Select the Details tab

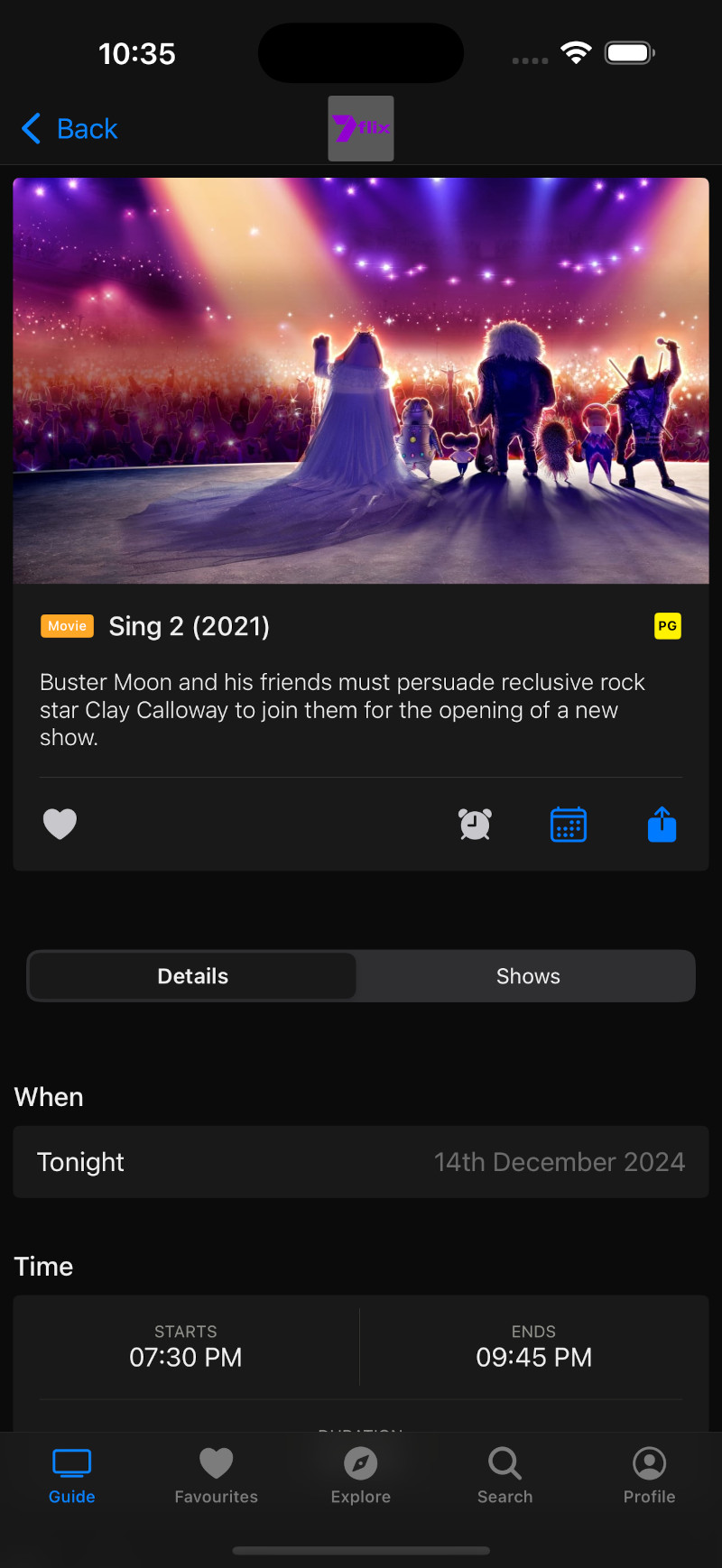click(x=192, y=975)
